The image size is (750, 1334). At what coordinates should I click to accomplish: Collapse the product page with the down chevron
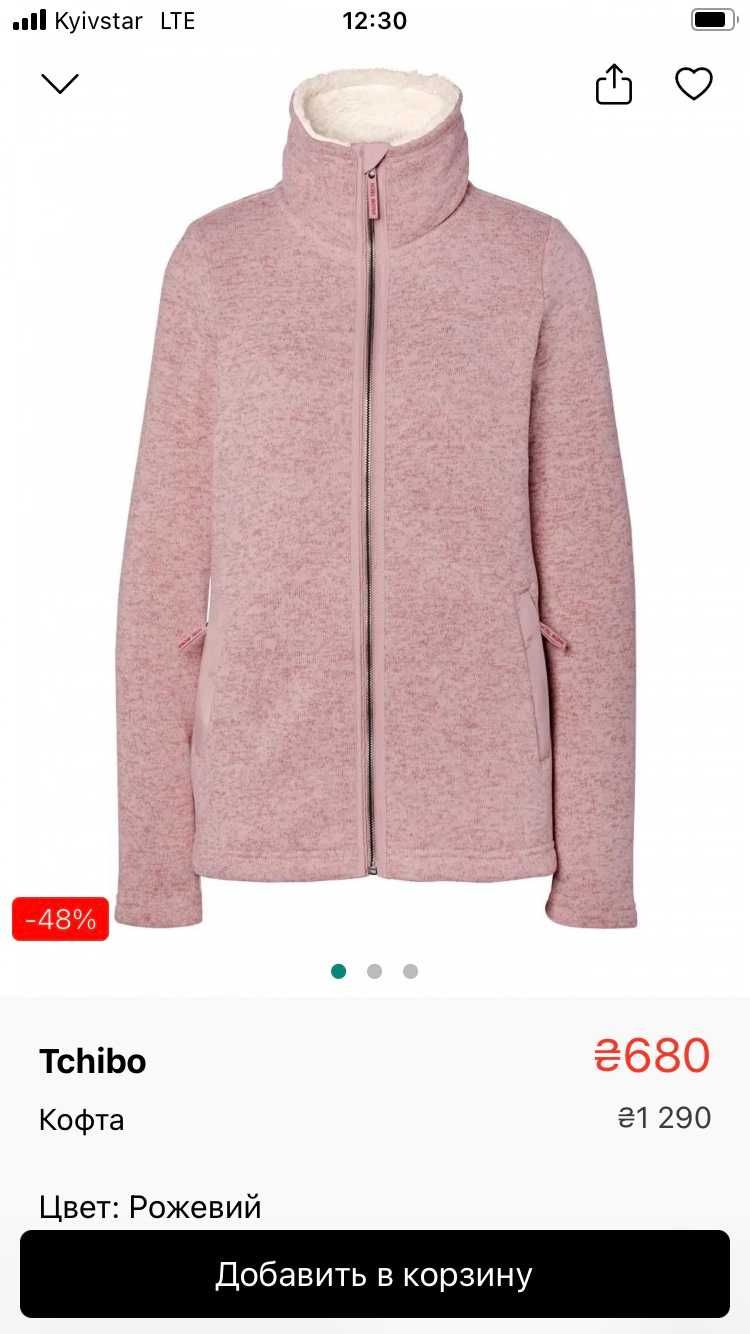(x=60, y=84)
